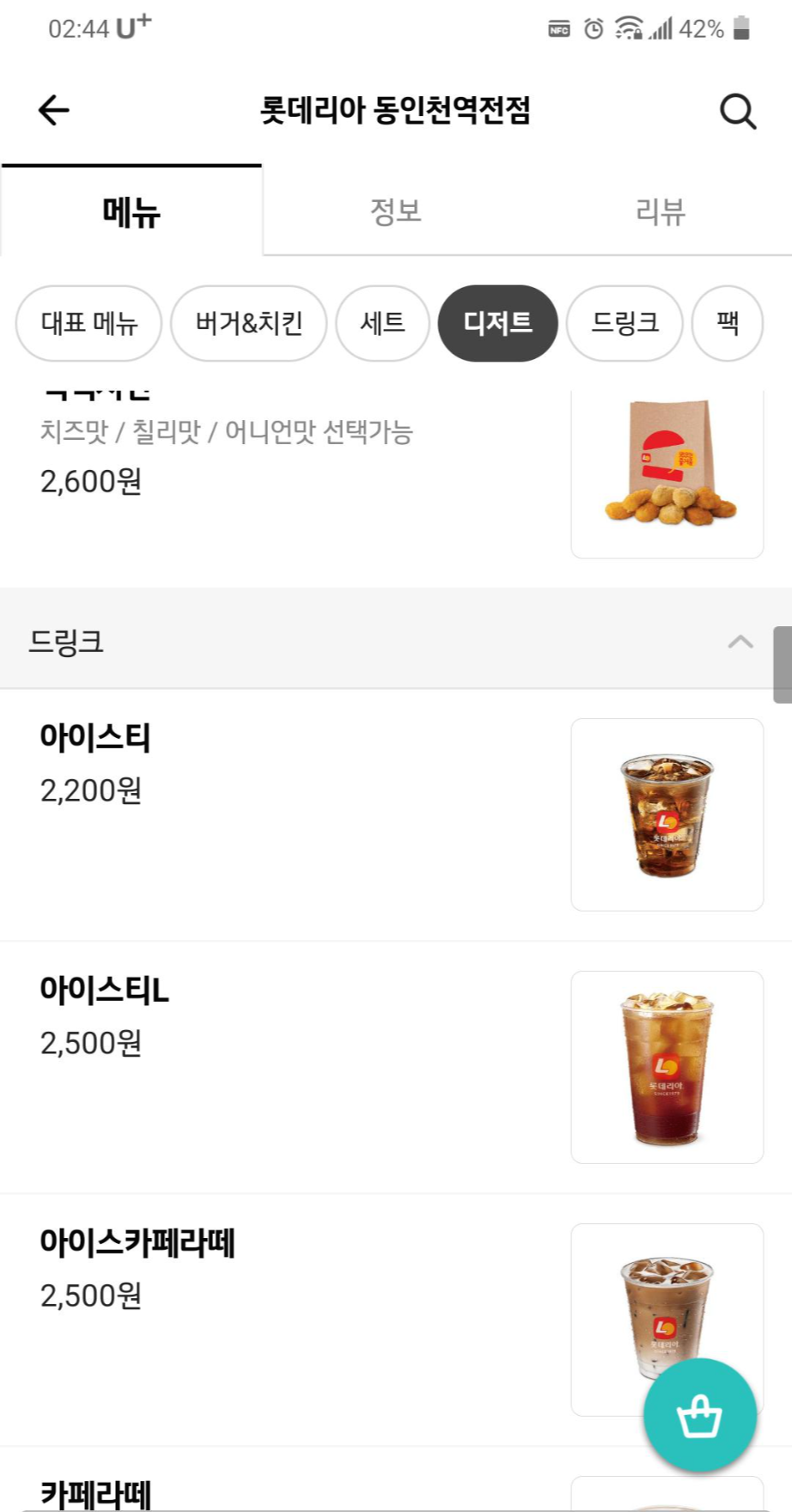Viewport: 792px width, 1512px height.
Task: Jump to the 세트 category
Action: click(x=382, y=323)
